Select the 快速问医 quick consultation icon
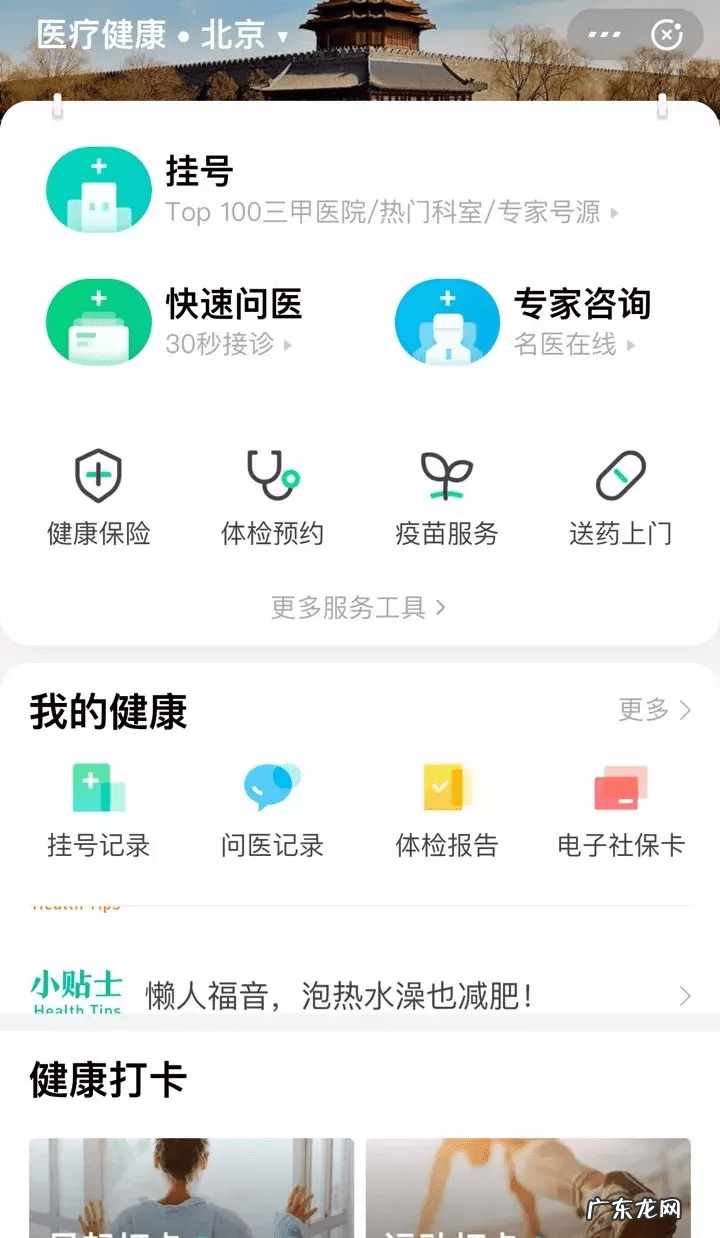Screen dimensions: 720x1238 pos(98,322)
